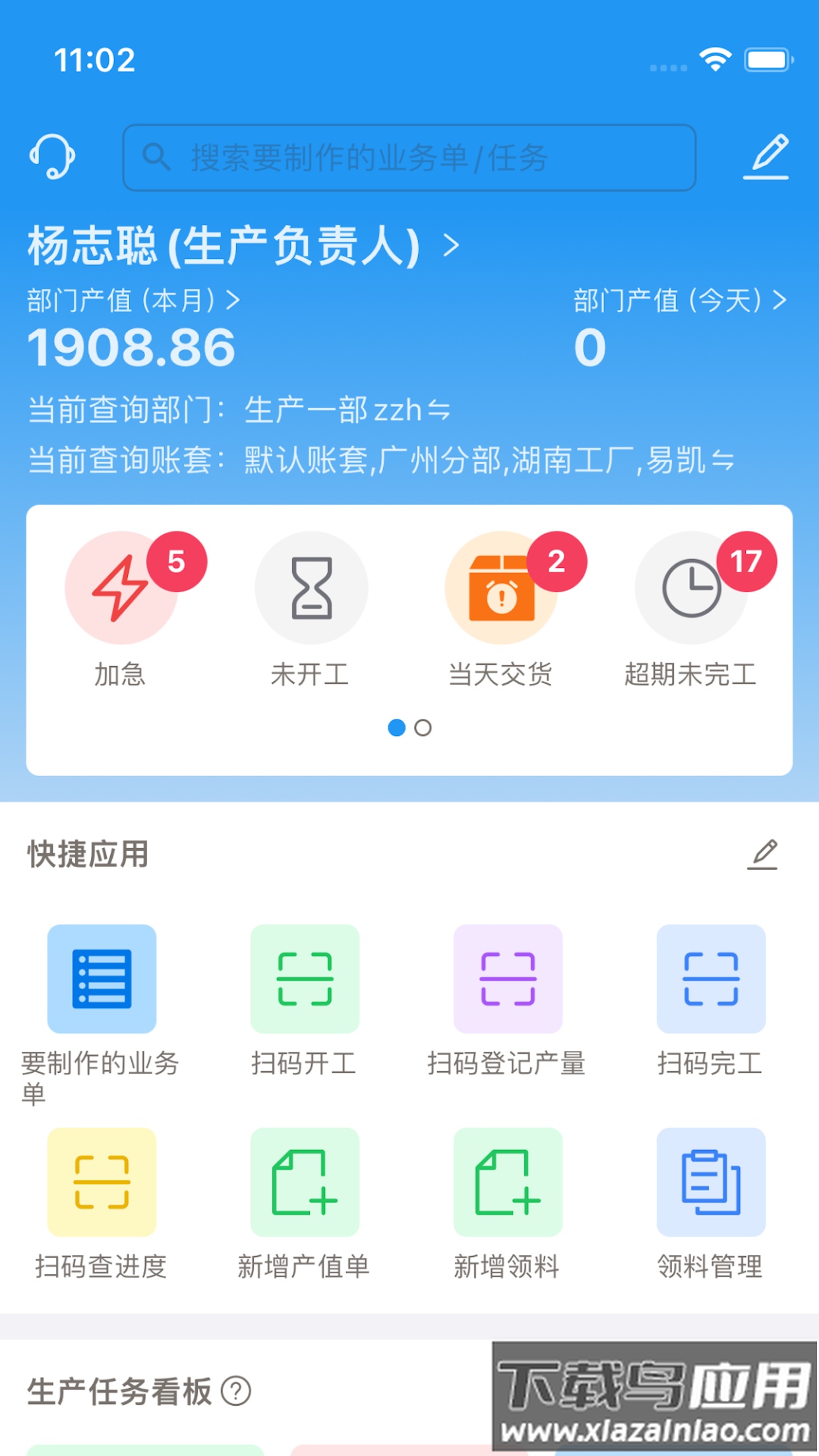Expand the 杨志聪 profile chevron
This screenshot has height=1456, width=819.
pos(450,247)
